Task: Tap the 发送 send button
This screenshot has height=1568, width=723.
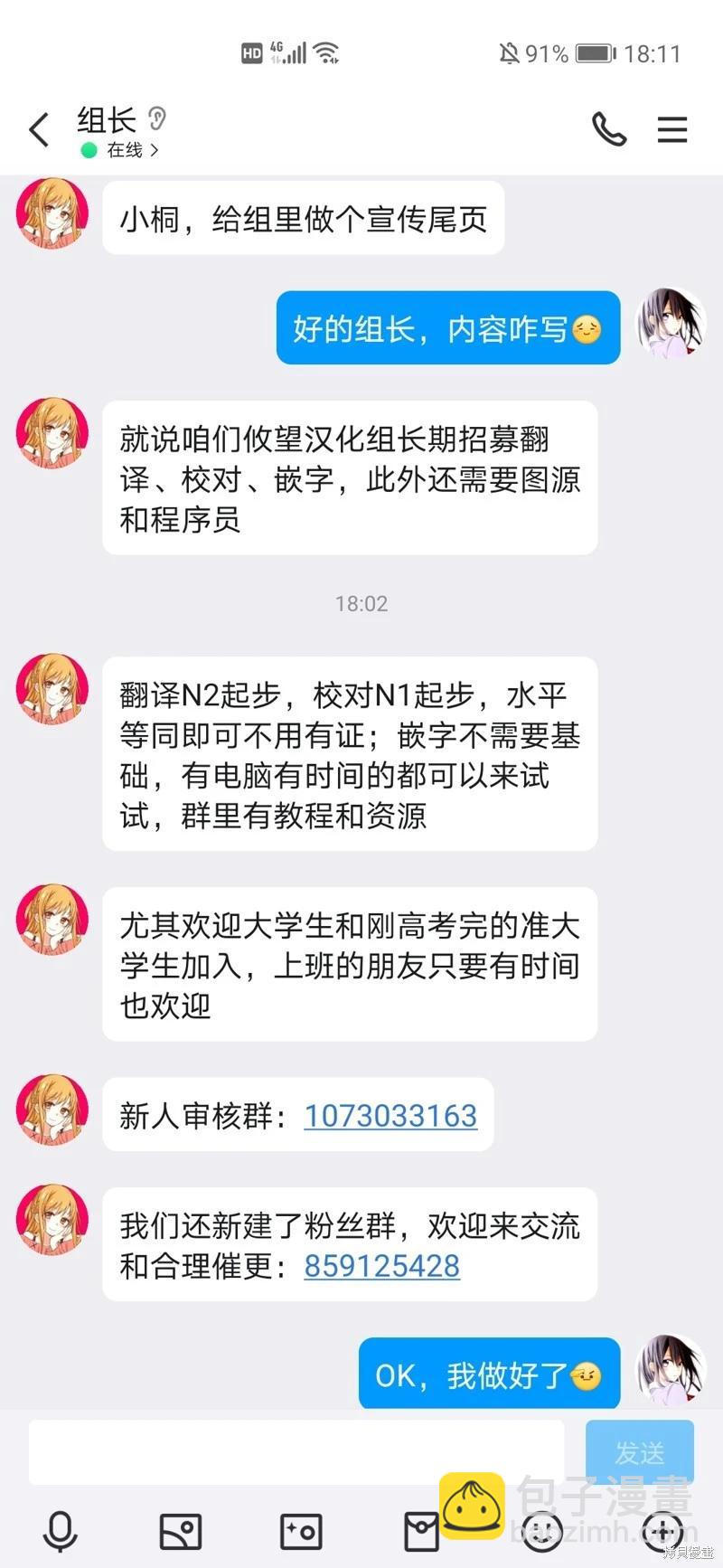Action: click(x=639, y=1451)
